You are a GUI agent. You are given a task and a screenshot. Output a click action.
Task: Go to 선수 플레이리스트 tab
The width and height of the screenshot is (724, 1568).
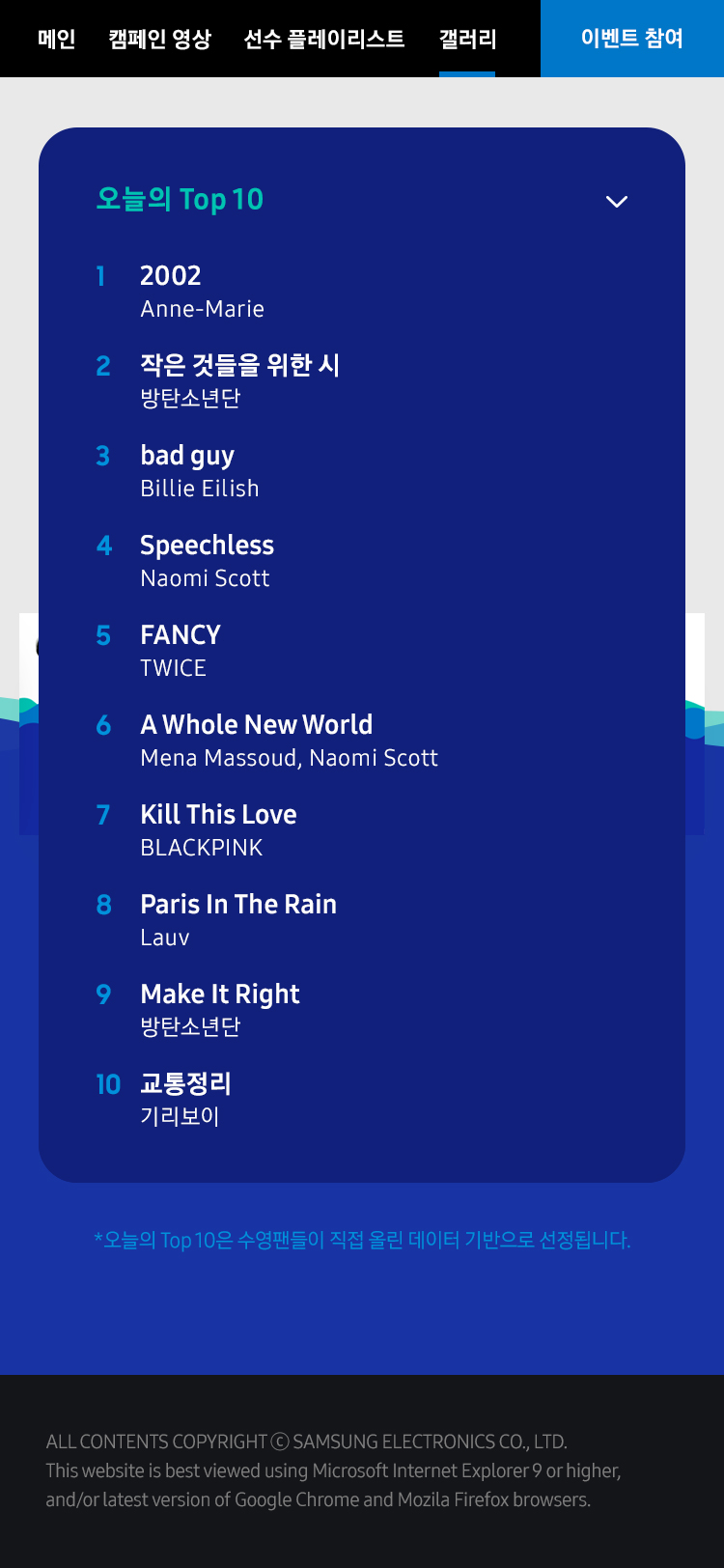point(324,39)
